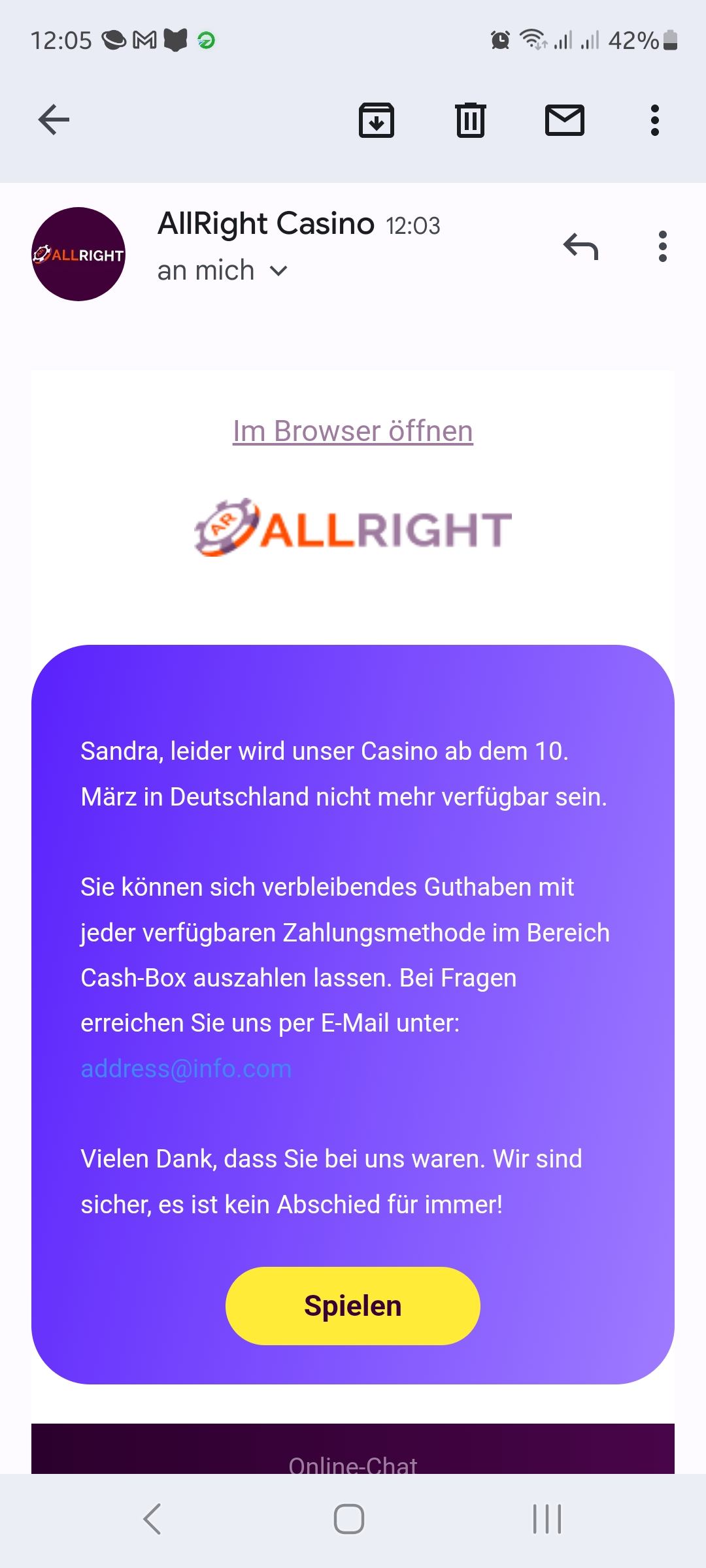Open the top toolbar overflow menu
706x1568 pixels.
click(654, 120)
